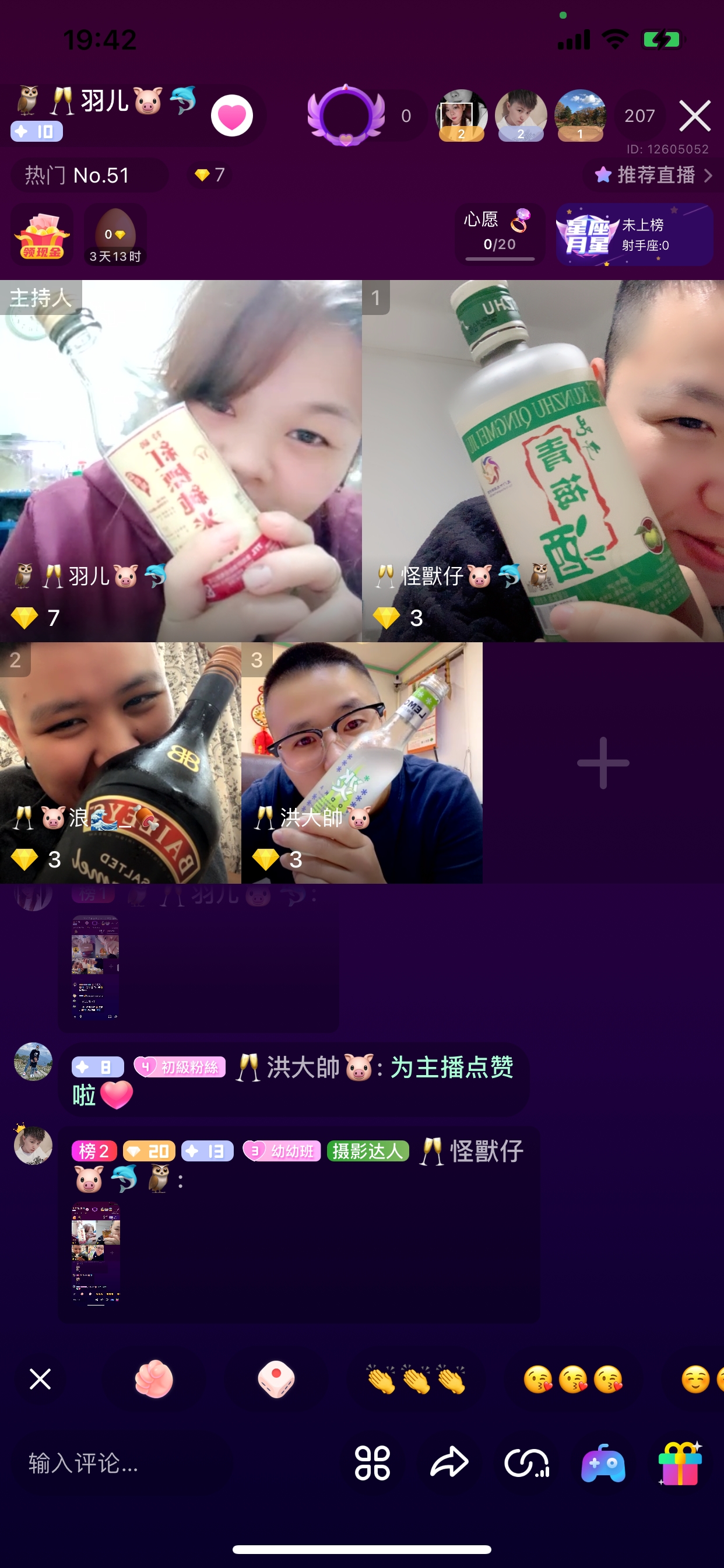Image resolution: width=724 pixels, height=1568 pixels.
Task: Dismiss the quick emoji bar
Action: tap(40, 1378)
